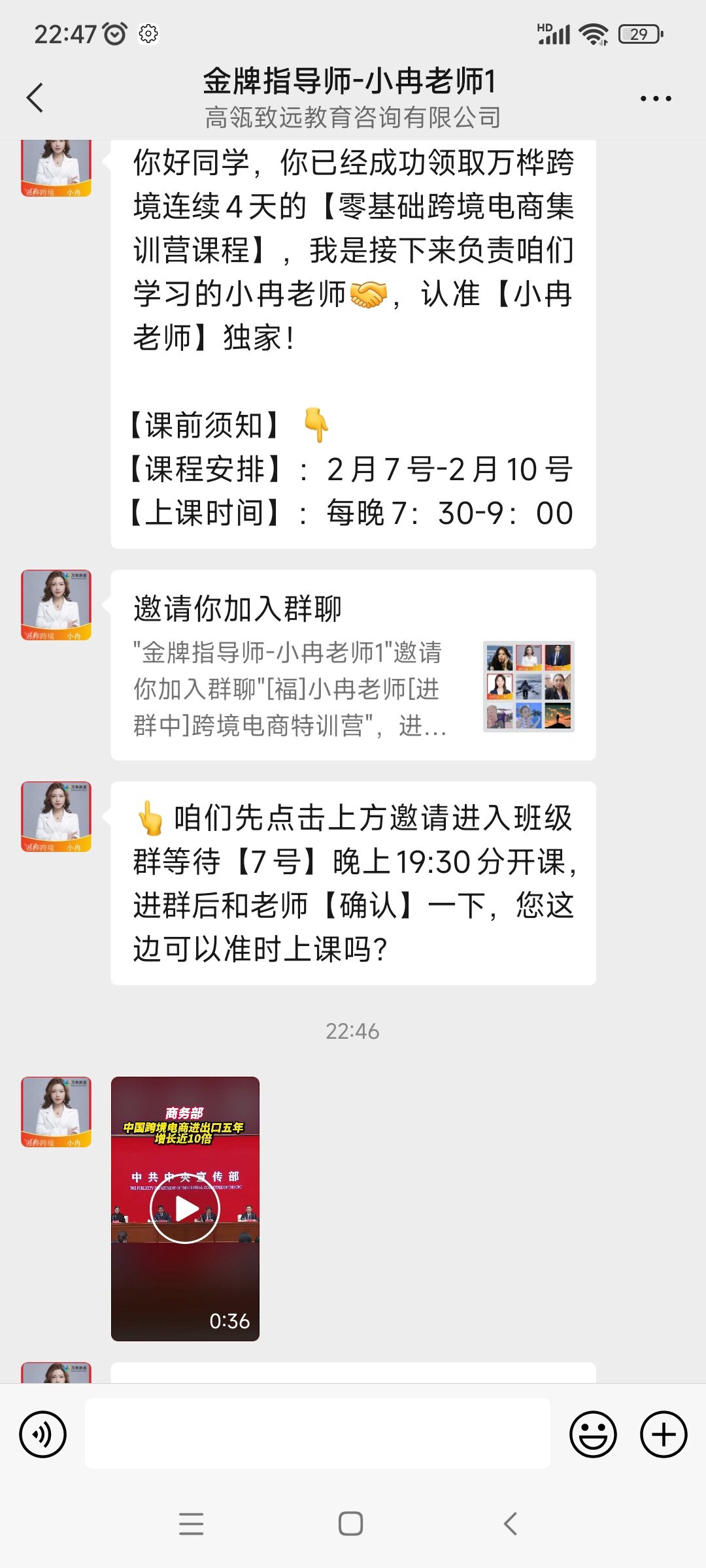Viewport: 706px width, 1568px height.
Task: Tap the message text field
Action: (318, 1433)
